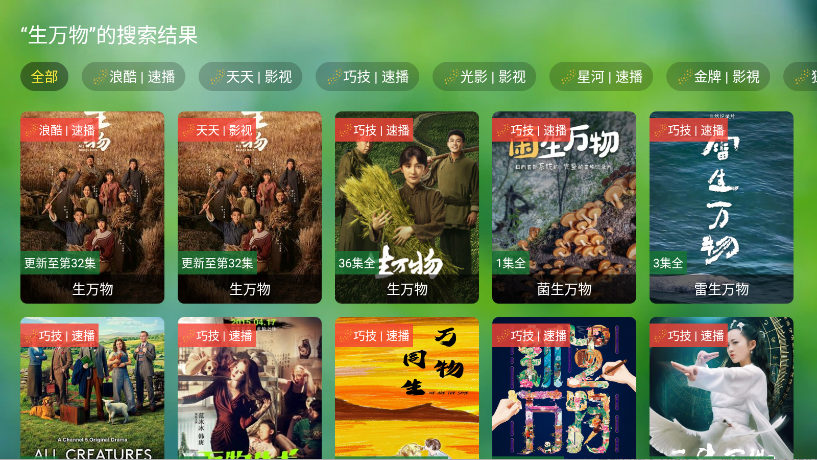Filter results by 浪酷 | 速播 source
This screenshot has width=817, height=460.
(133, 77)
